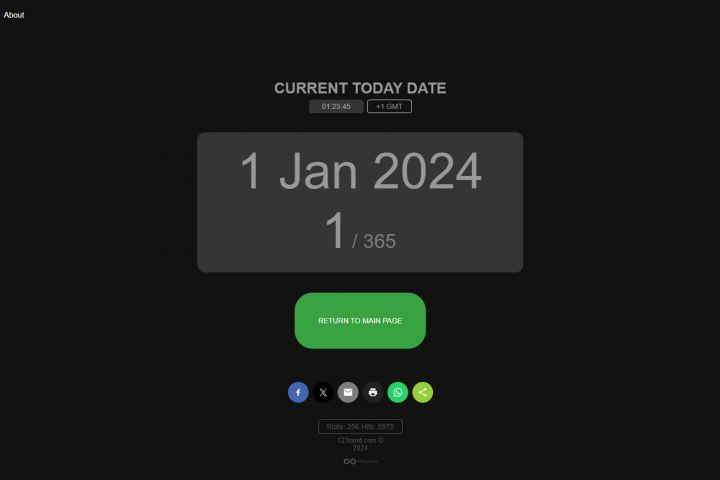Share on X (Twitter)
Screen dimensions: 720x480
click(x=323, y=393)
